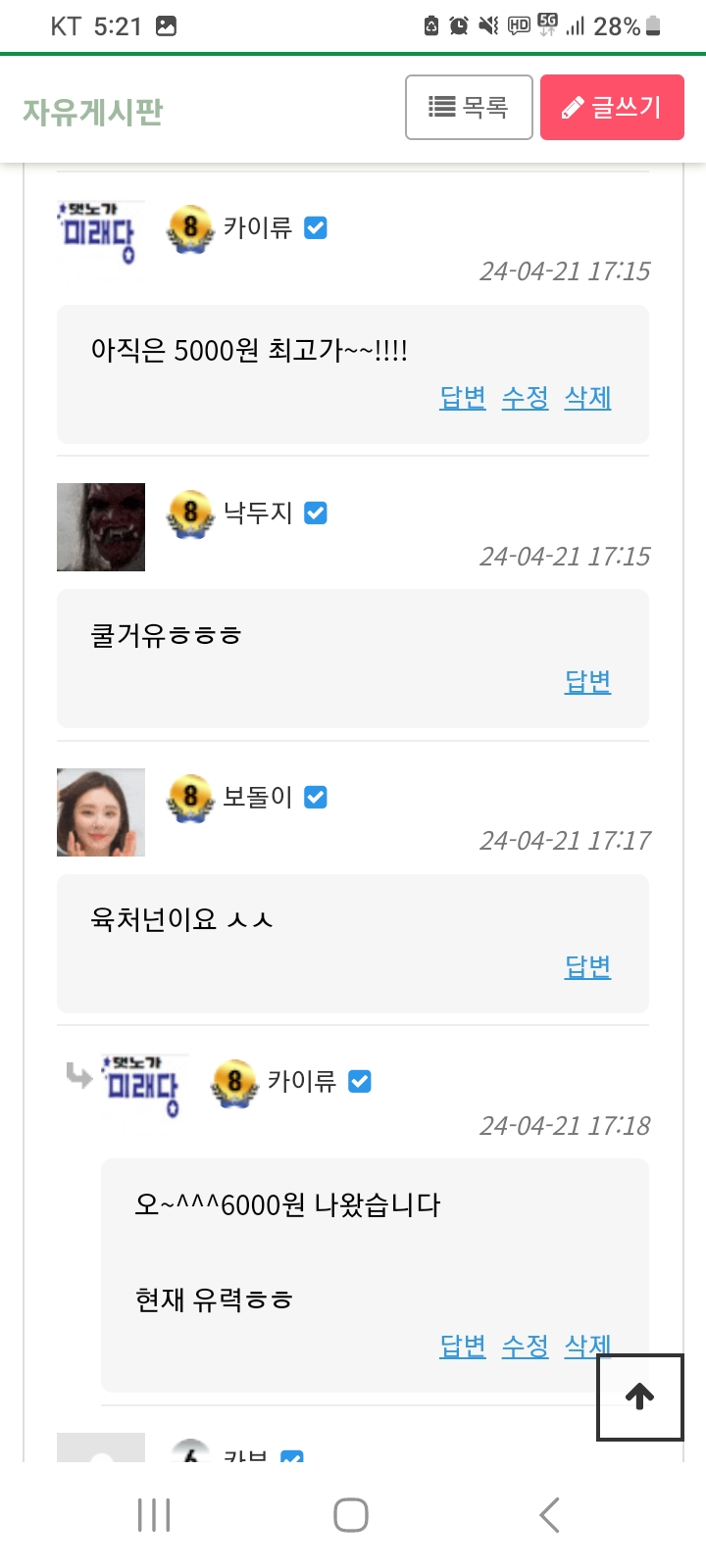The width and height of the screenshot is (706, 1568).
Task: Tap 글쓰기 to write a post
Action: (612, 107)
